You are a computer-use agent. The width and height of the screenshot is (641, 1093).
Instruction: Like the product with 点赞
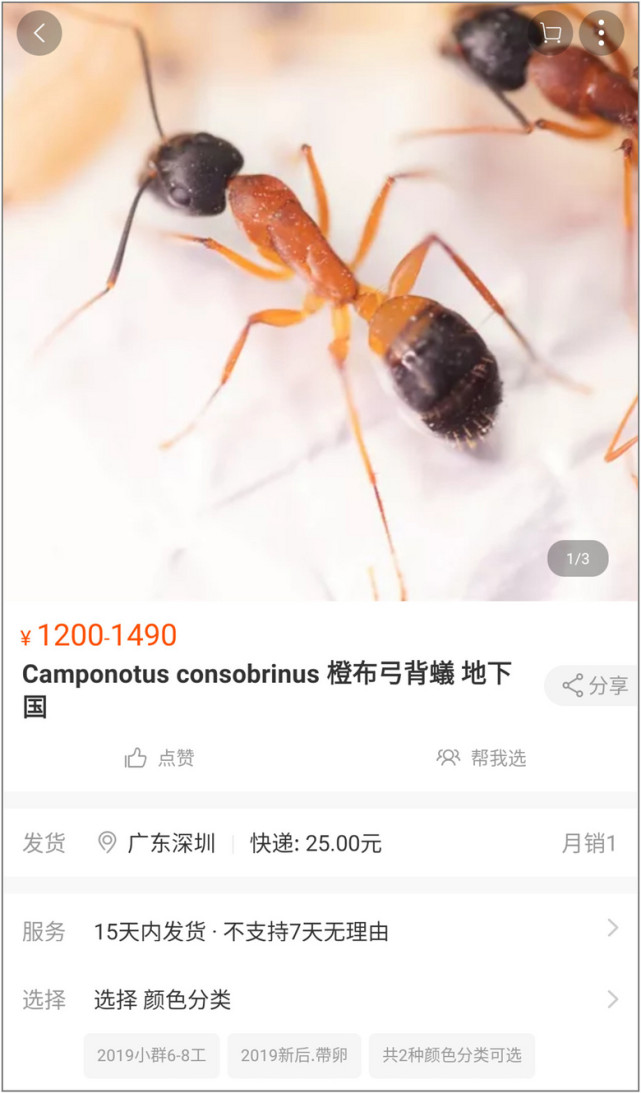coord(160,758)
